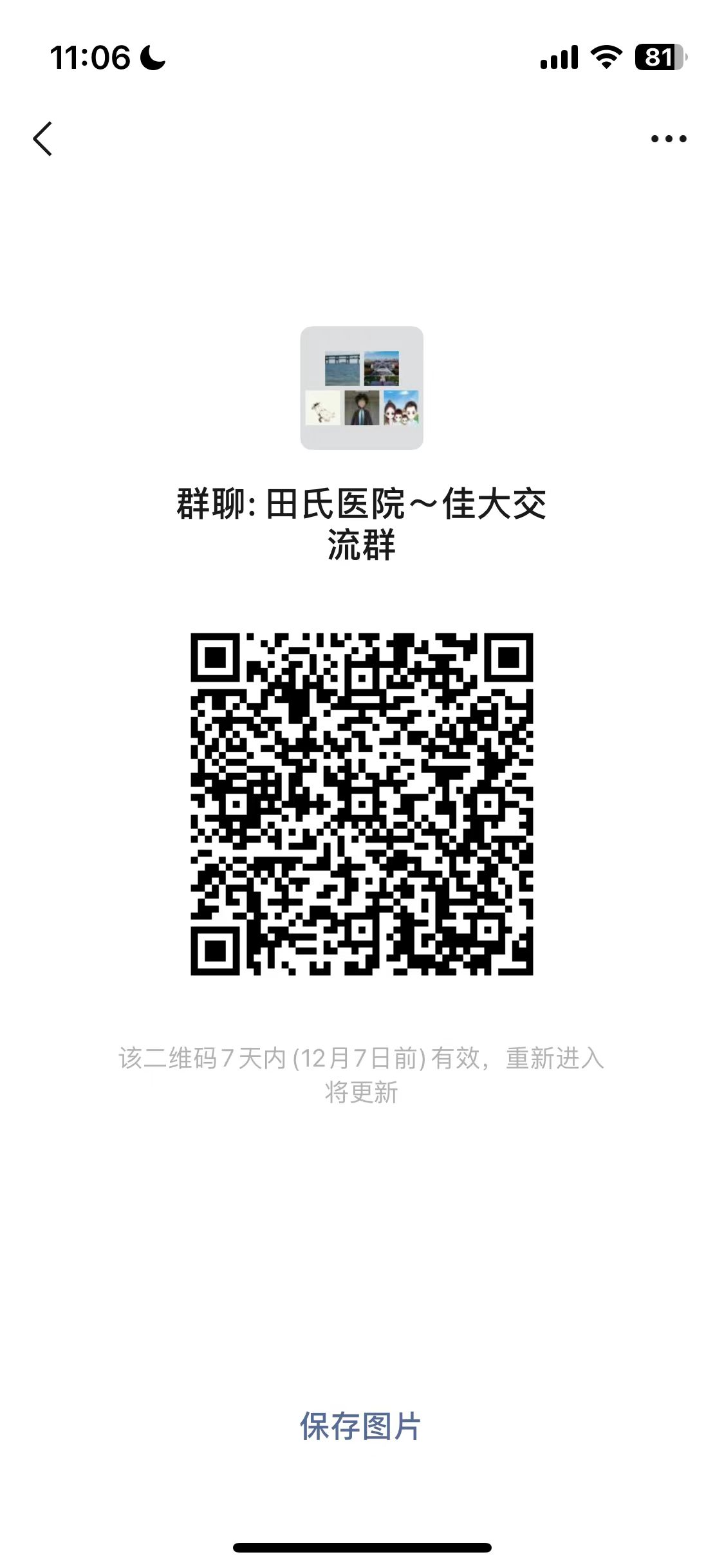The image size is (724, 1568).
Task: Go back using the arrow icon
Action: tap(42, 138)
